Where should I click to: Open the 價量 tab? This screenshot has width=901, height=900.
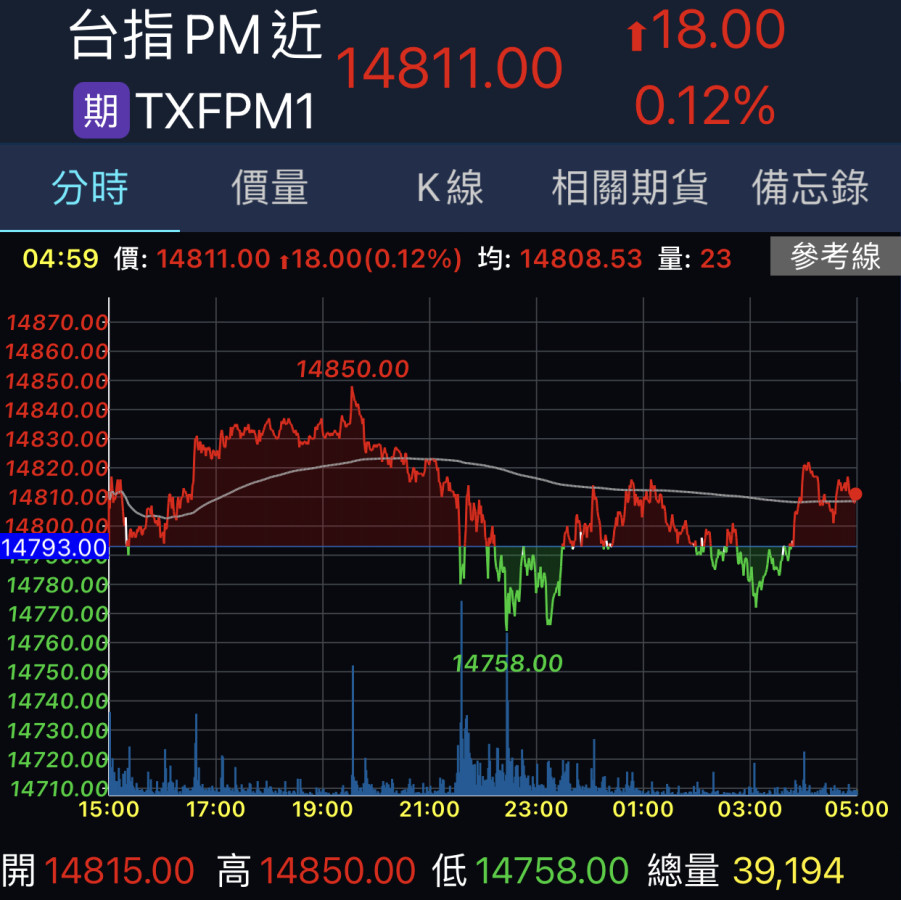point(270,188)
